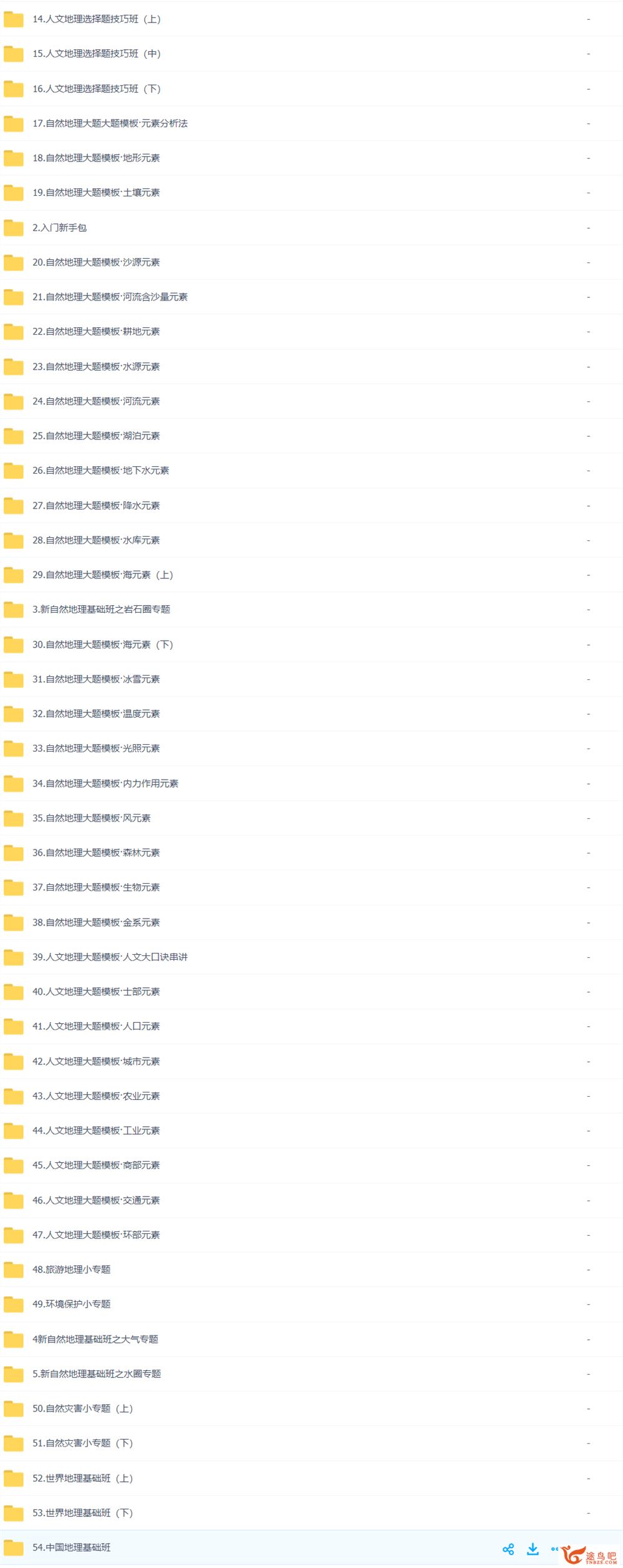Open folder 53.世界地理基础班（下）
623x1568 pixels.
(83, 1513)
